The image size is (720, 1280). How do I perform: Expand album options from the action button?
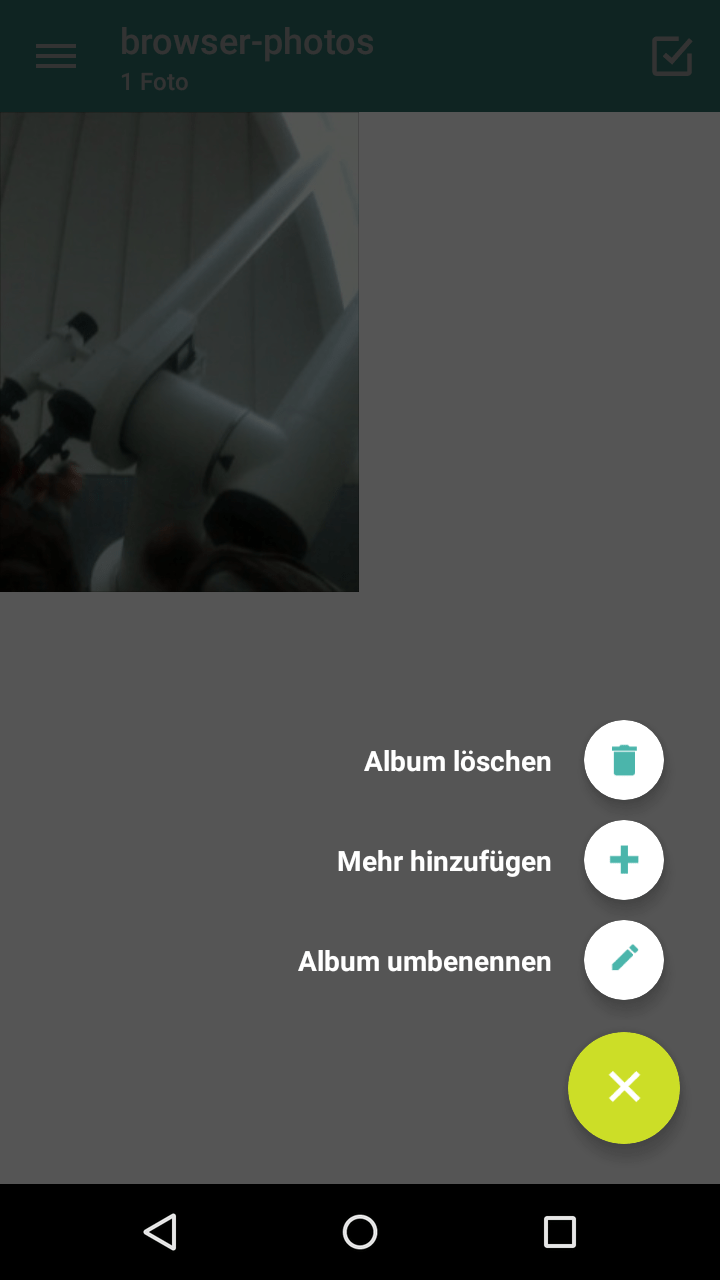pyautogui.click(x=623, y=1087)
